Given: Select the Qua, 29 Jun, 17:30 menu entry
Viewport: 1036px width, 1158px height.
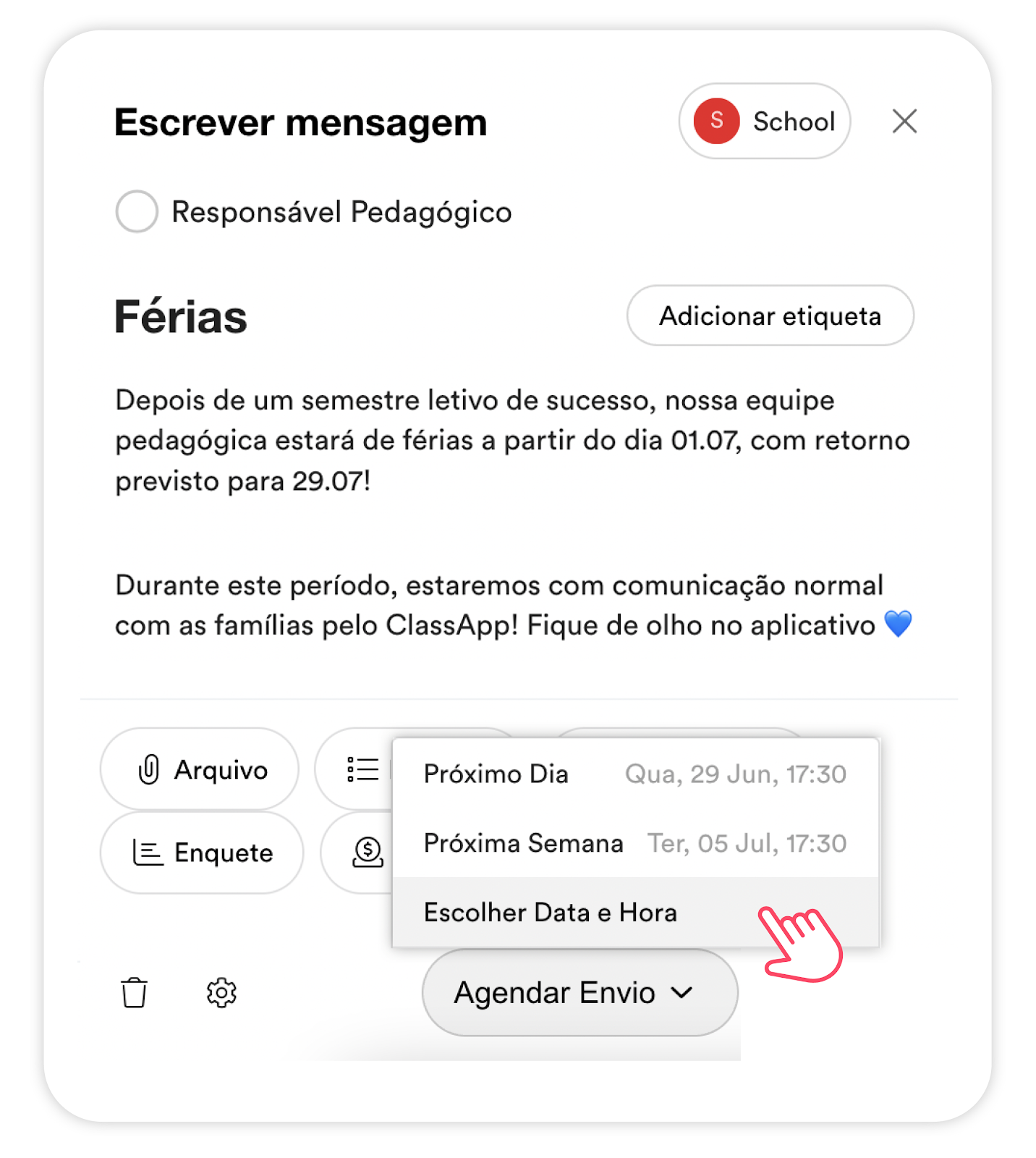Looking at the screenshot, I should point(736,773).
